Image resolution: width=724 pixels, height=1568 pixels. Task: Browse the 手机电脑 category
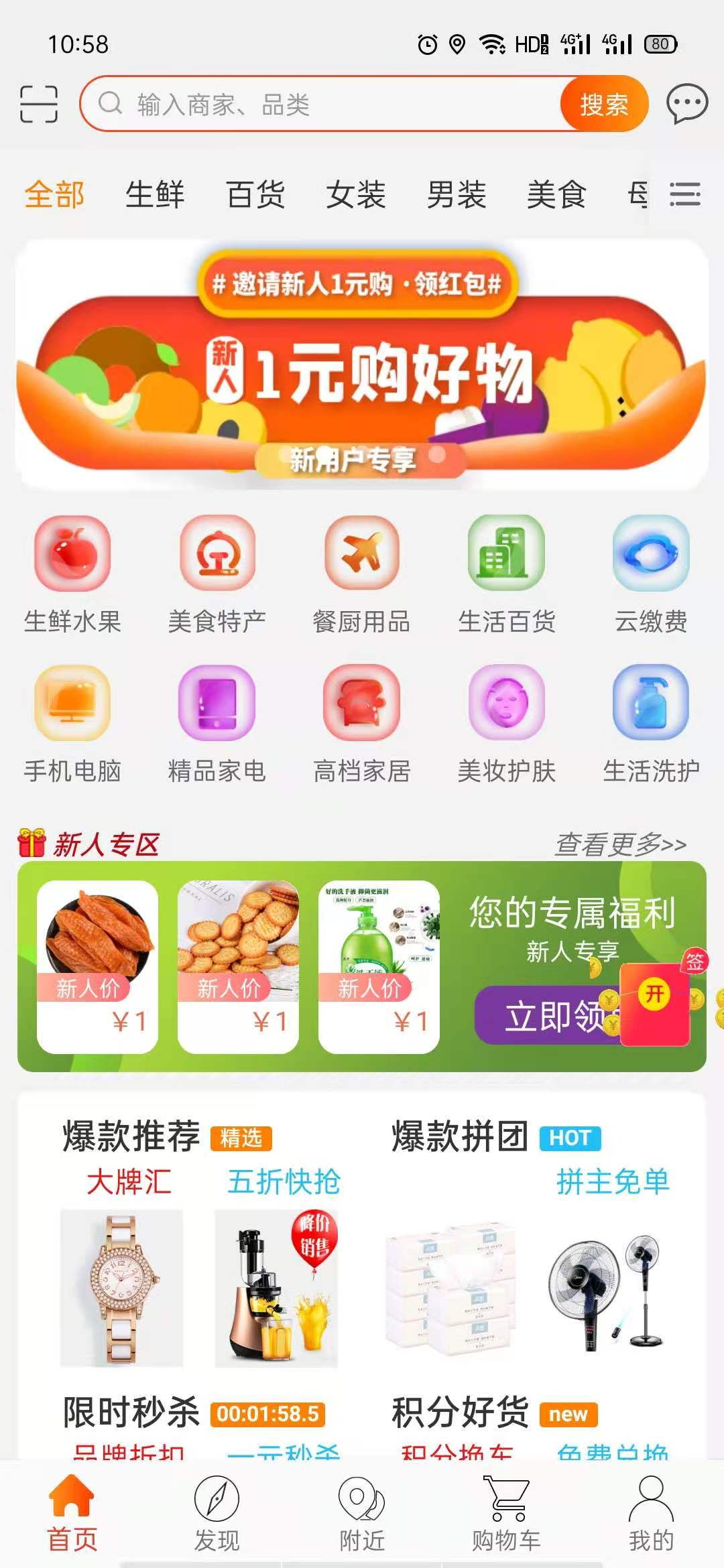(72, 724)
